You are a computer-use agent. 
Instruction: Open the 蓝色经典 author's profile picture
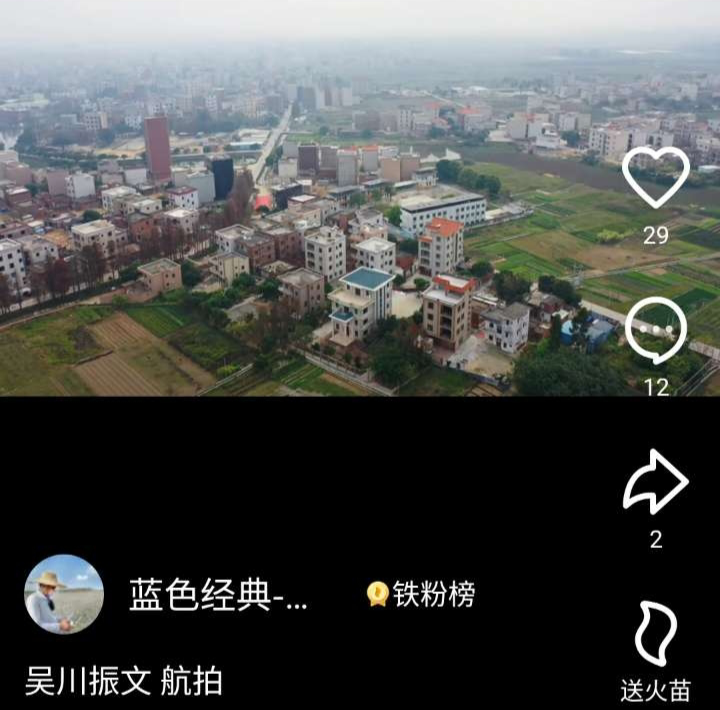[64, 594]
